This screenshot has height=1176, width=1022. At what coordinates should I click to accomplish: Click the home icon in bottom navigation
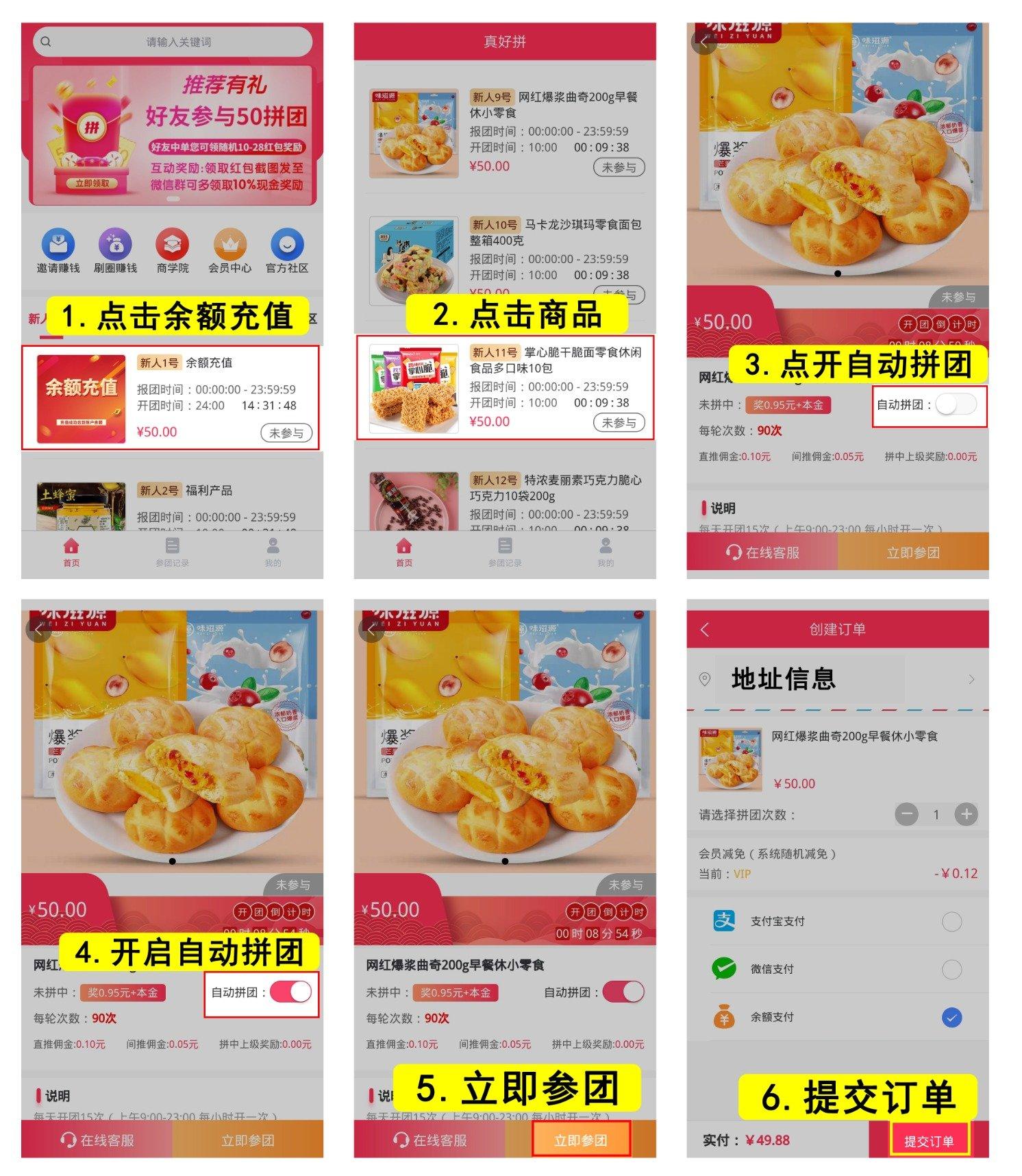pos(69,546)
